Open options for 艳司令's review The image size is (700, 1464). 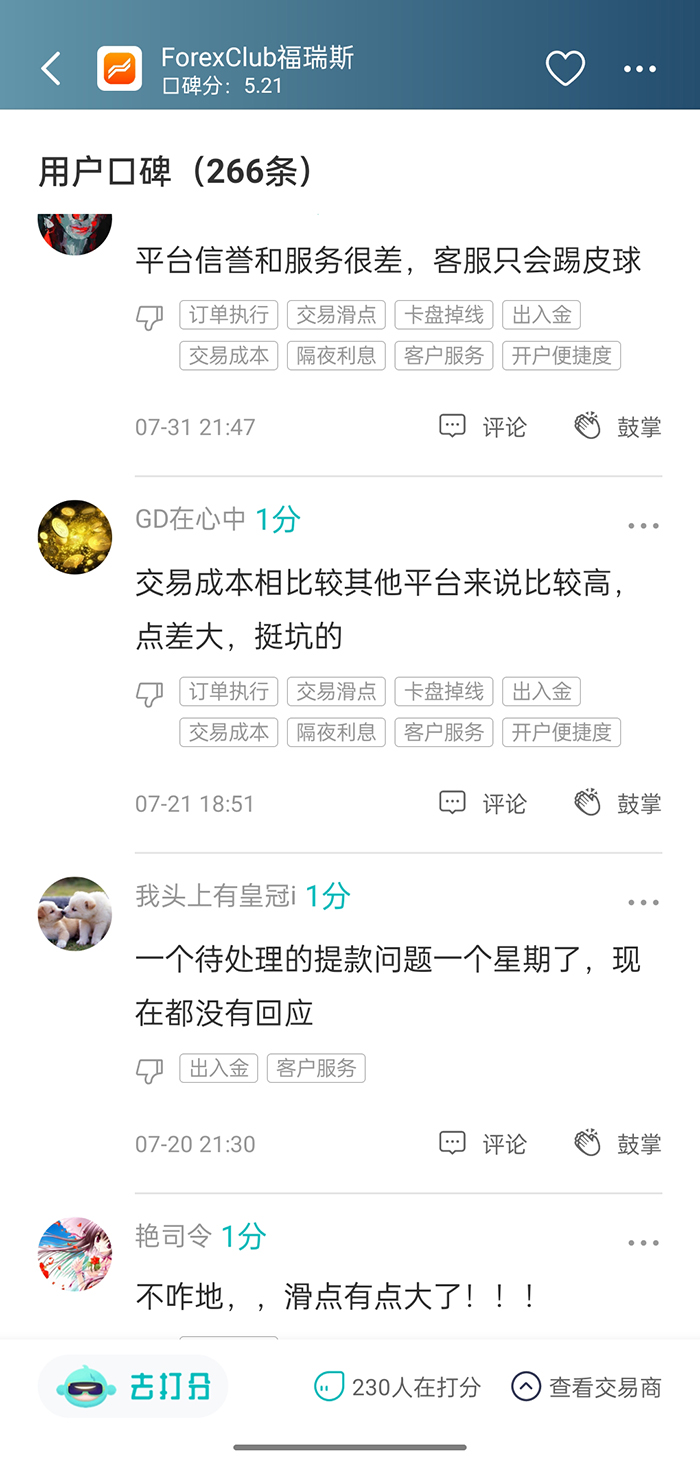click(x=643, y=1243)
